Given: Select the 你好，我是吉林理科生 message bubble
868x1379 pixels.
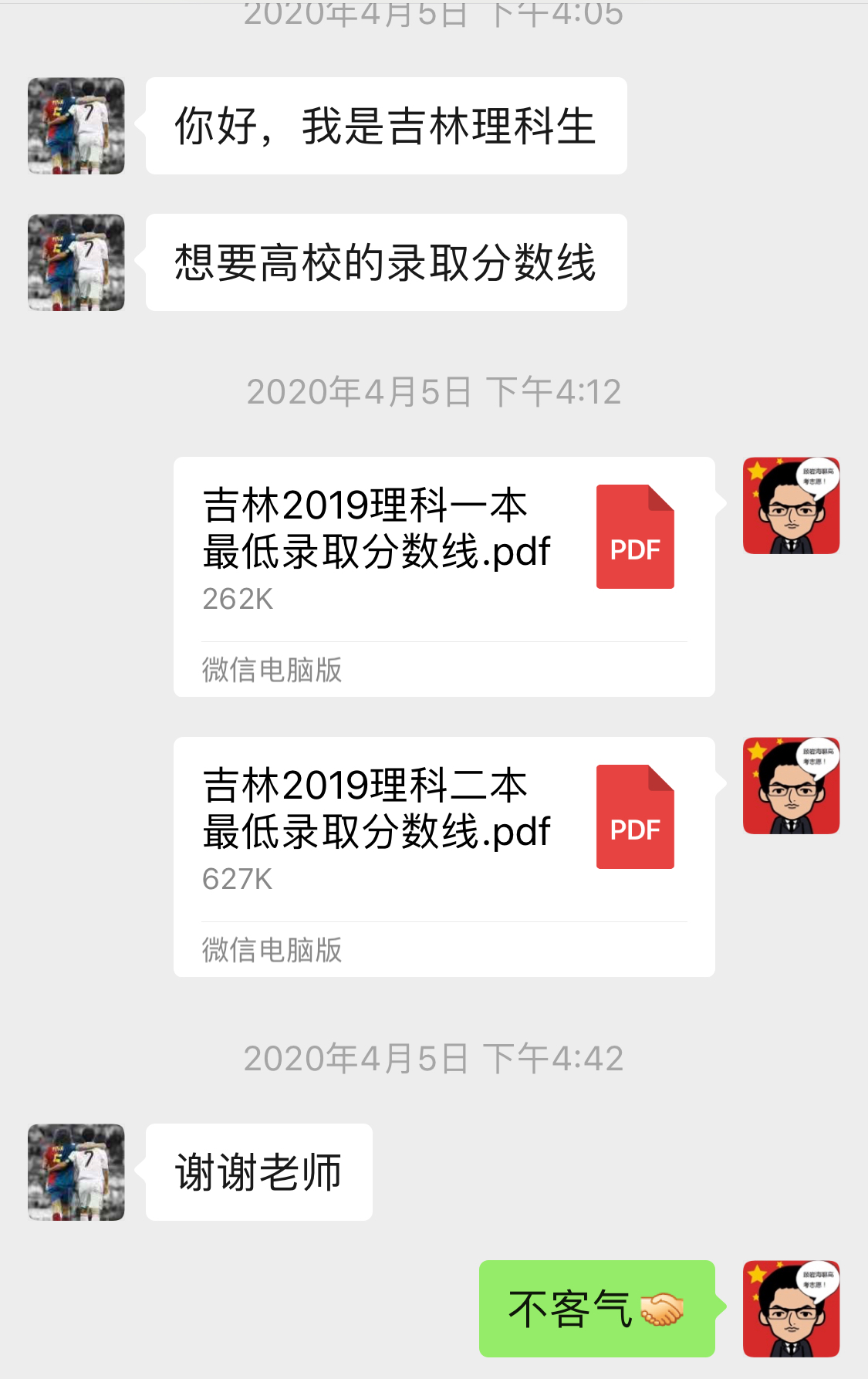Looking at the screenshot, I should tap(386, 126).
